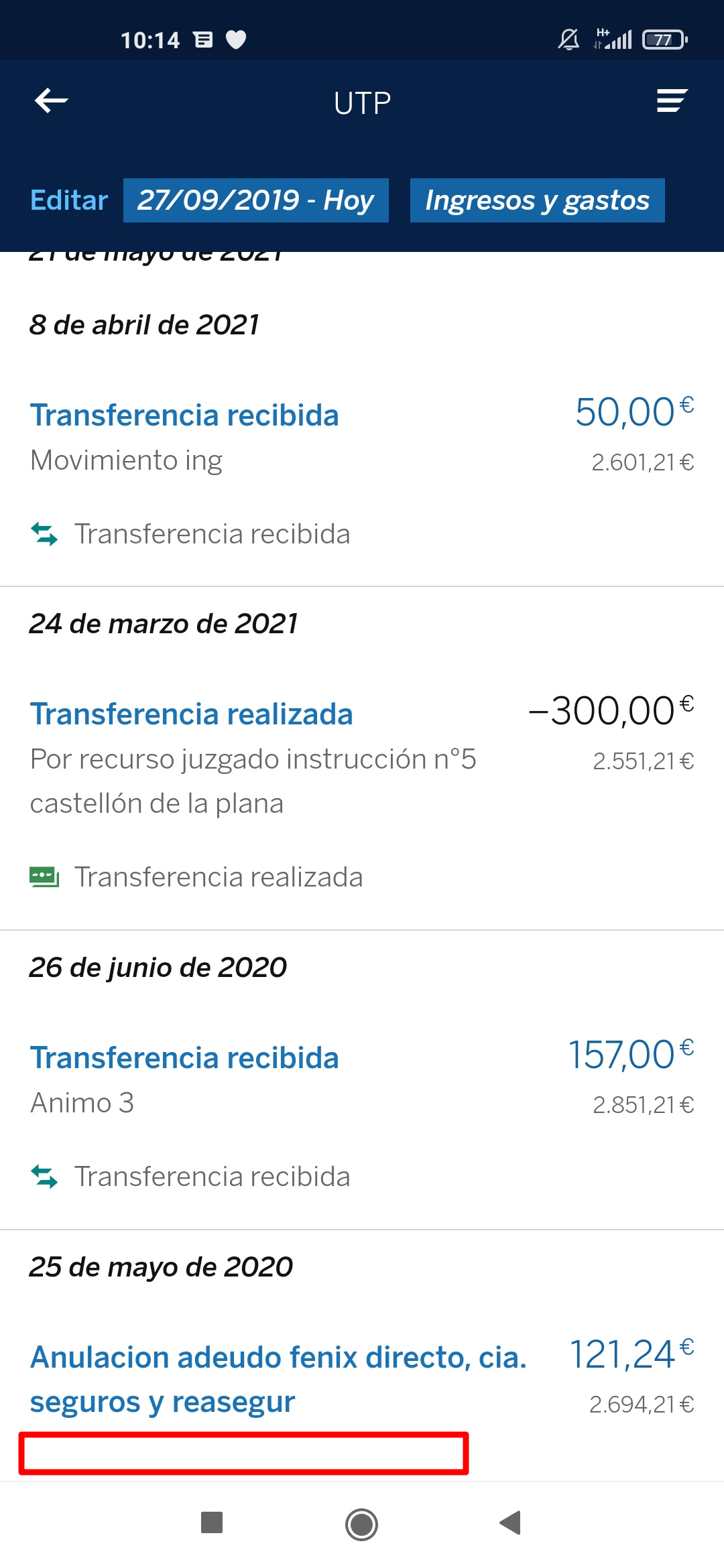Screen dimensions: 724x1568
Task: Select the Ingresos y gastos filter
Action: [537, 200]
